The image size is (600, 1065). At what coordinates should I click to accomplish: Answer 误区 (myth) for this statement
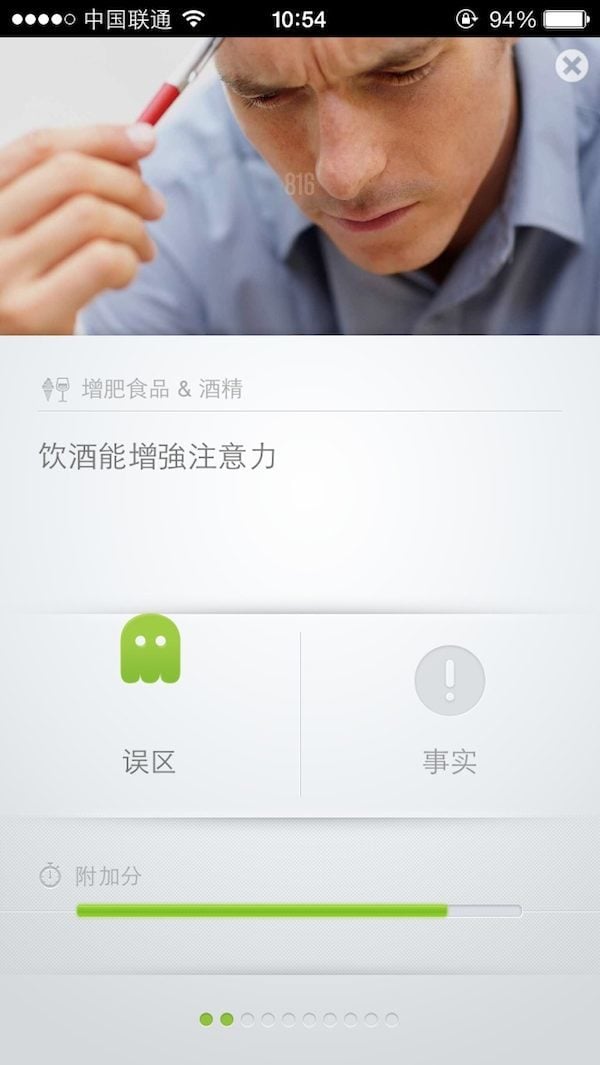point(150,700)
